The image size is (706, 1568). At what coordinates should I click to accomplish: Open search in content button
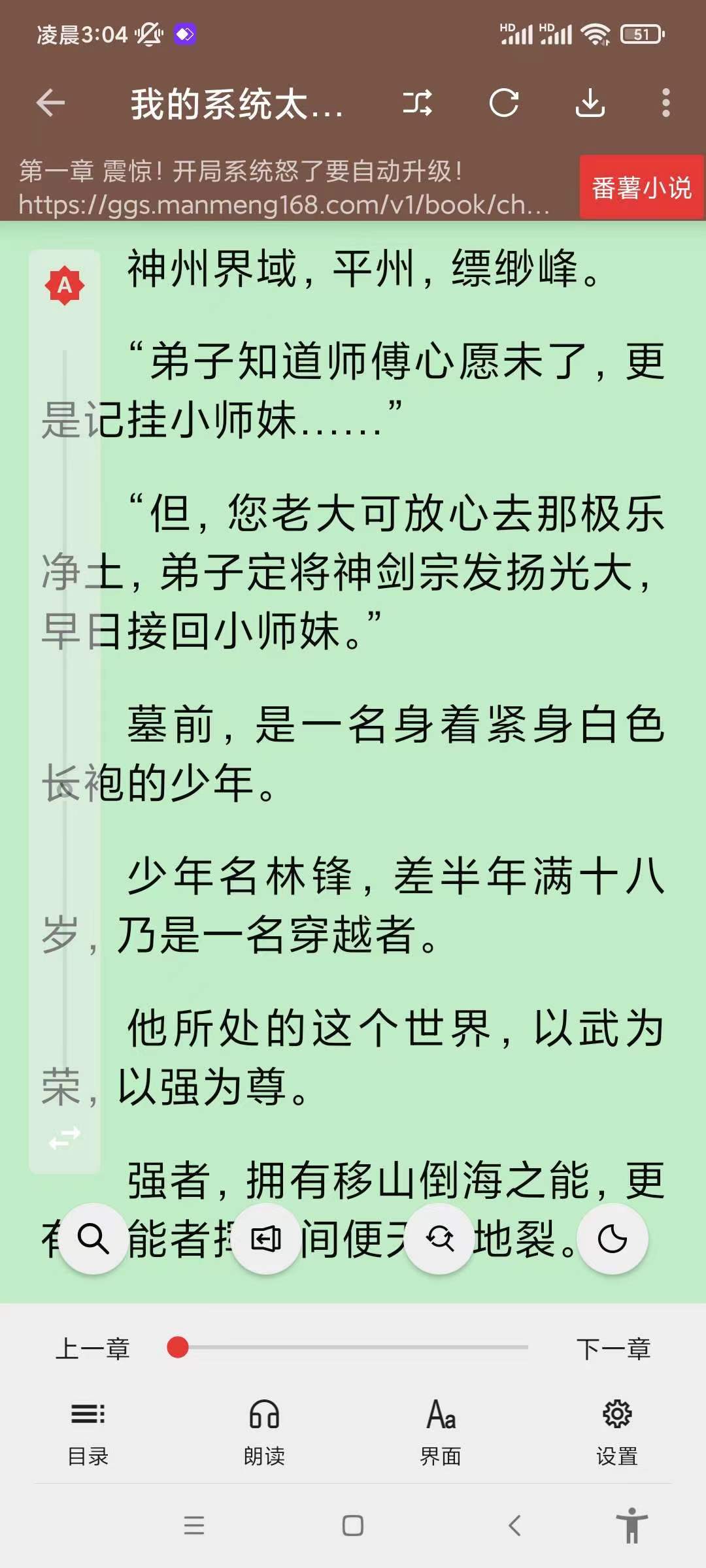[93, 1238]
